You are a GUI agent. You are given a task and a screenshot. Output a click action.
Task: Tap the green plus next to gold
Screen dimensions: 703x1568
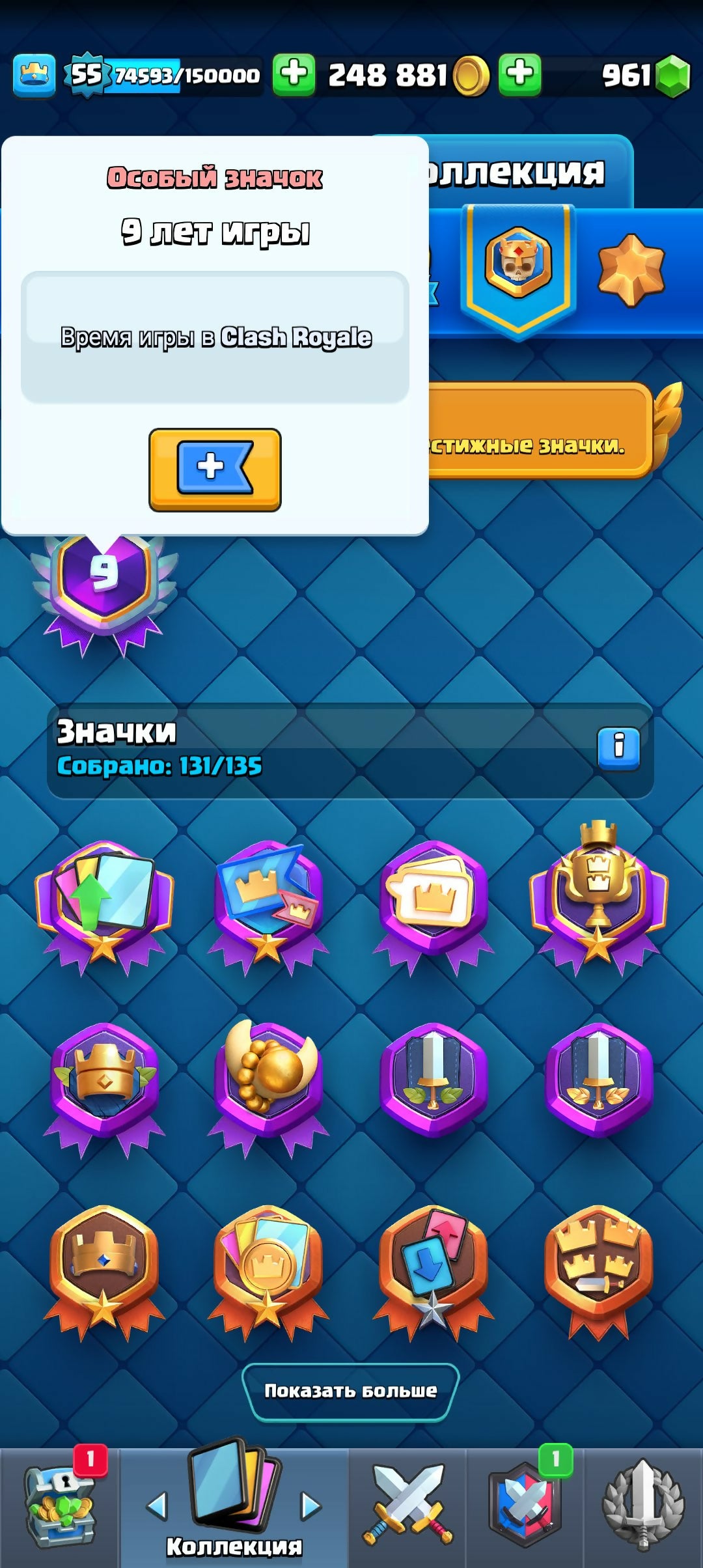pyautogui.click(x=294, y=75)
